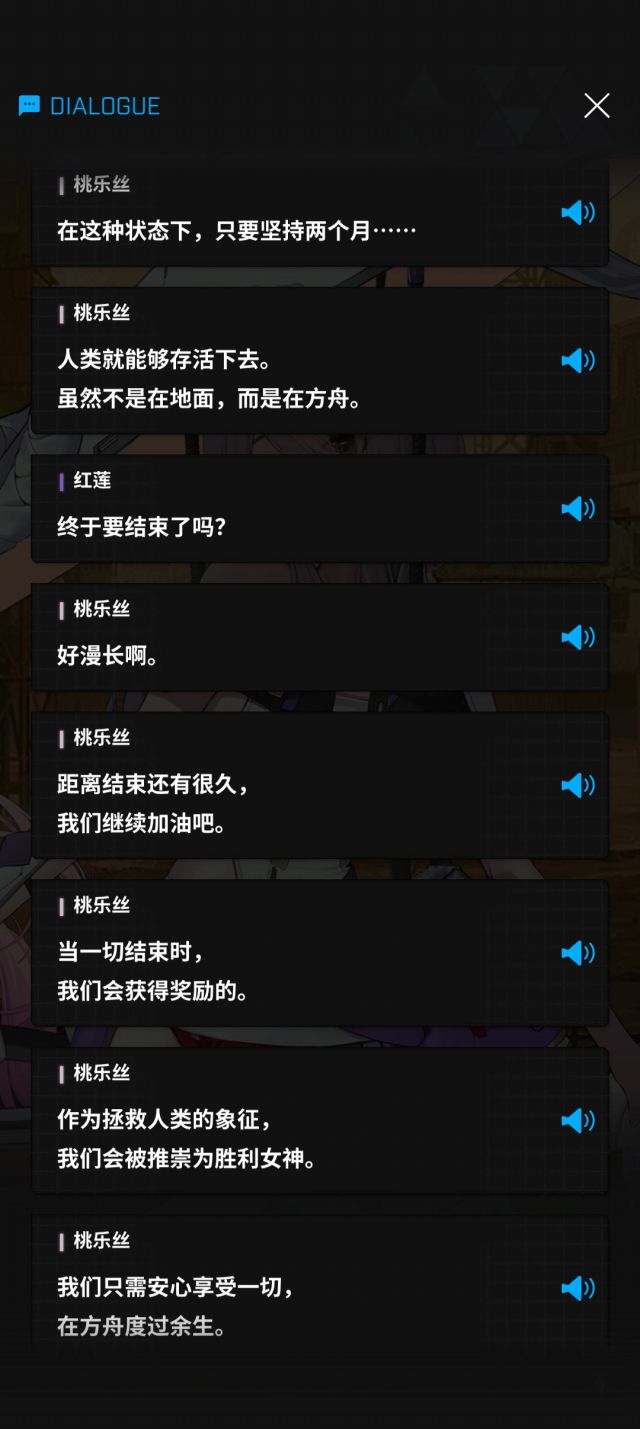Viewport: 640px width, 1429px height.
Task: Play audio for line 距离结束还有很久
Action: point(578,785)
